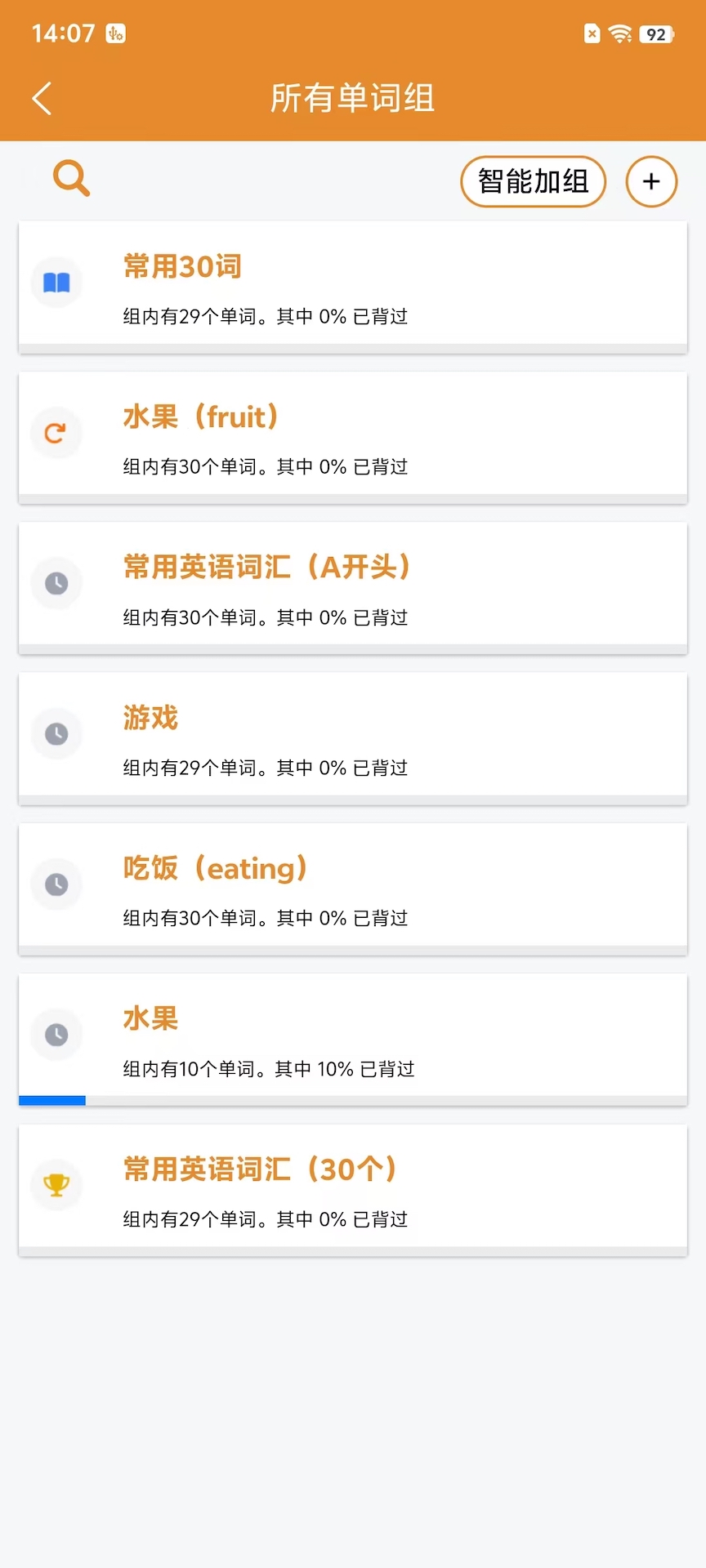Tap the 所有单词组 title text
Screen dimensions: 706x1568
[x=353, y=96]
